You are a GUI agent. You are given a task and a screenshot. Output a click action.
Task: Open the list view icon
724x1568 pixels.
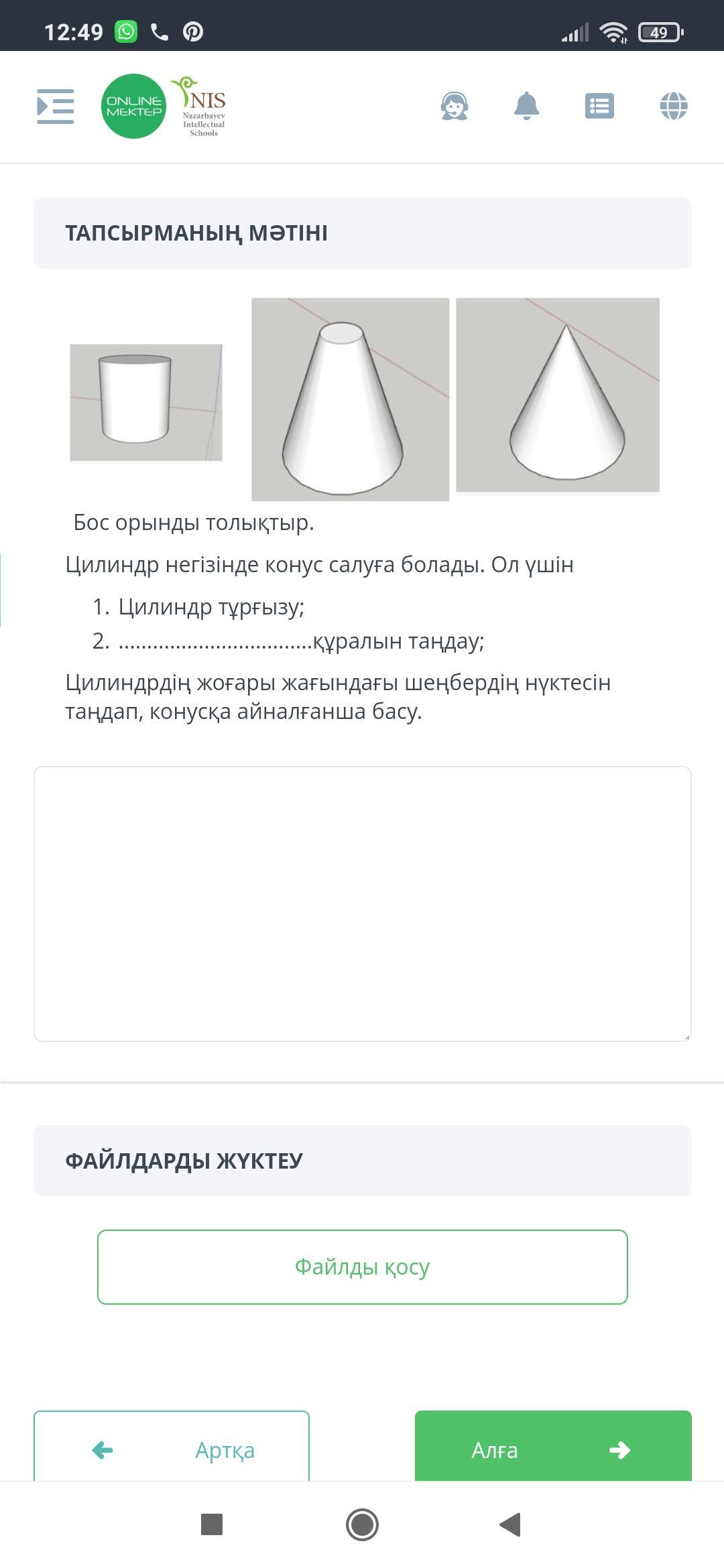tap(599, 106)
